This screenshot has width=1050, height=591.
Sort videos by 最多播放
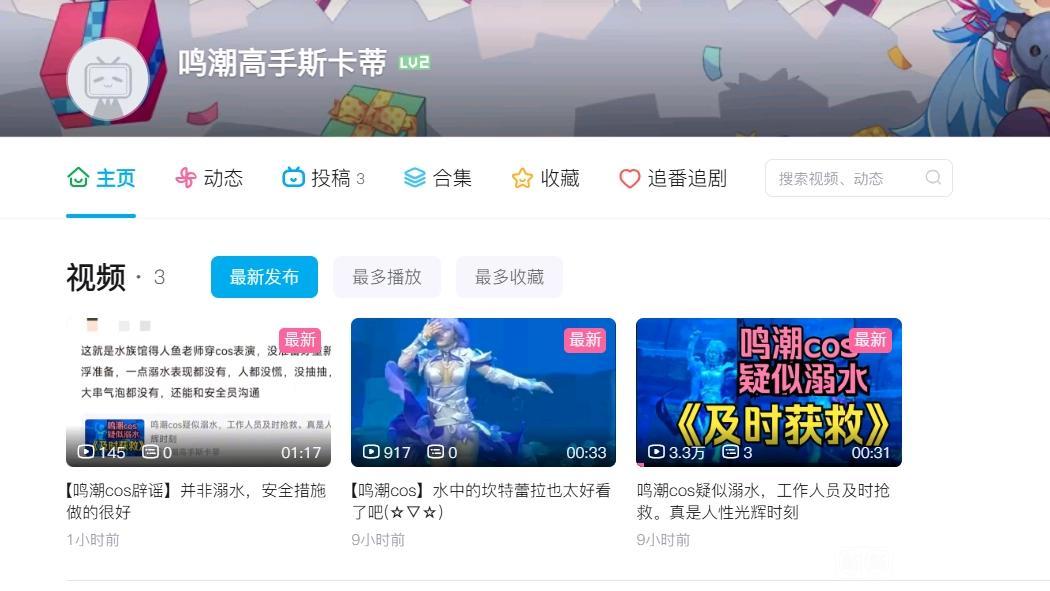coord(387,277)
